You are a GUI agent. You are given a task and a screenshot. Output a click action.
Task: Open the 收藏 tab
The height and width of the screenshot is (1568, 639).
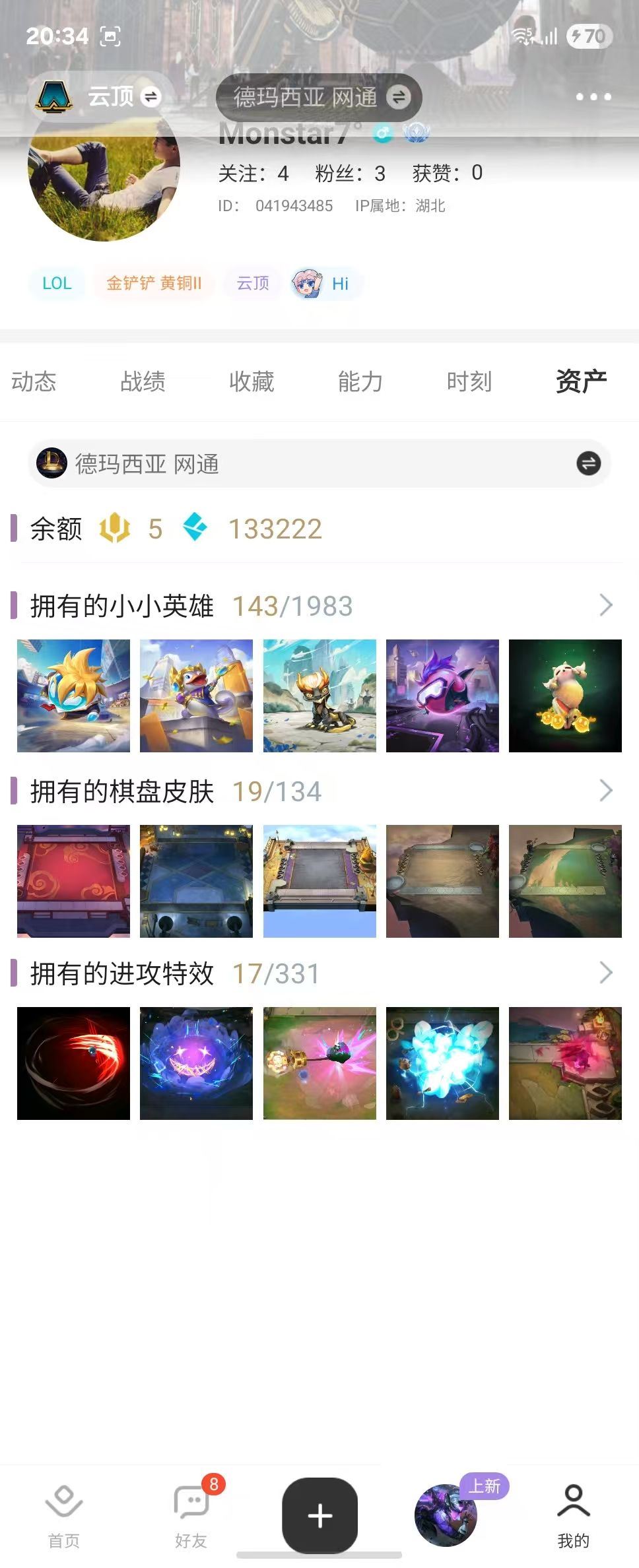[252, 381]
